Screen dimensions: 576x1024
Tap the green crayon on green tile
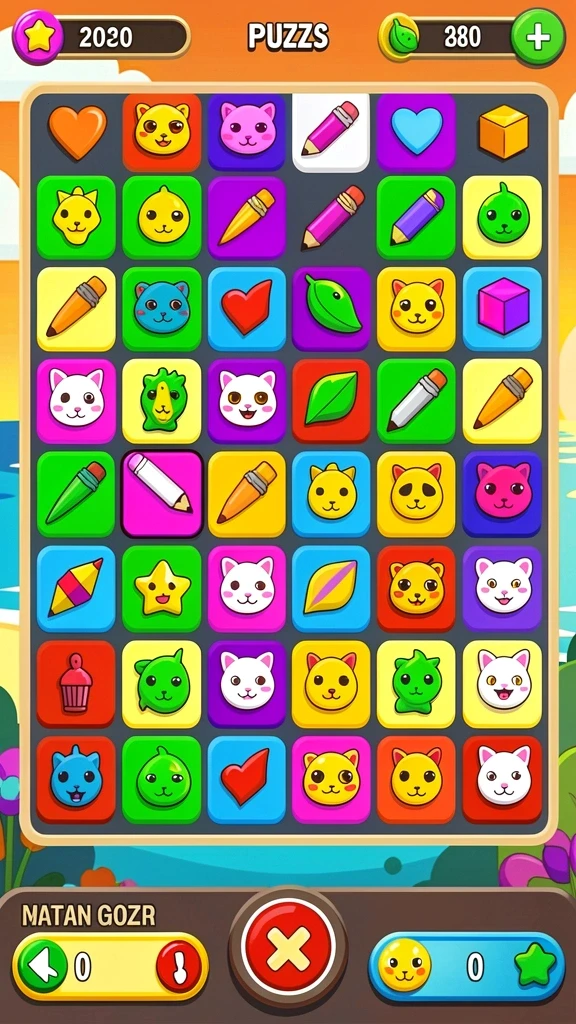coord(76,493)
